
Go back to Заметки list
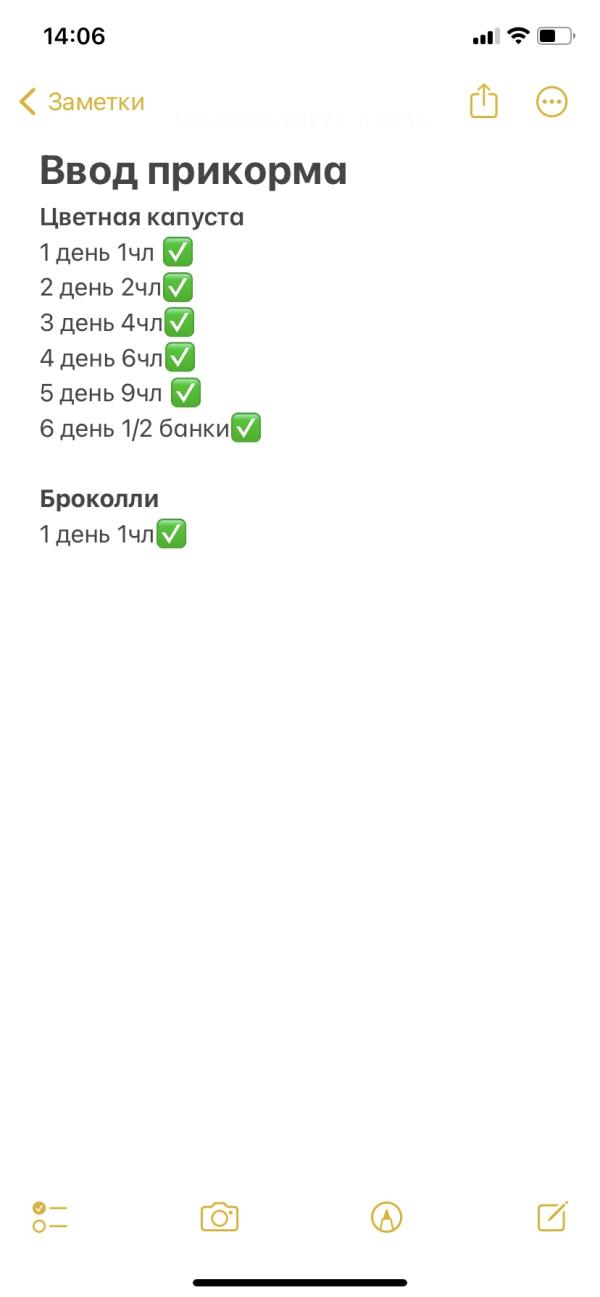pyautogui.click(x=82, y=101)
